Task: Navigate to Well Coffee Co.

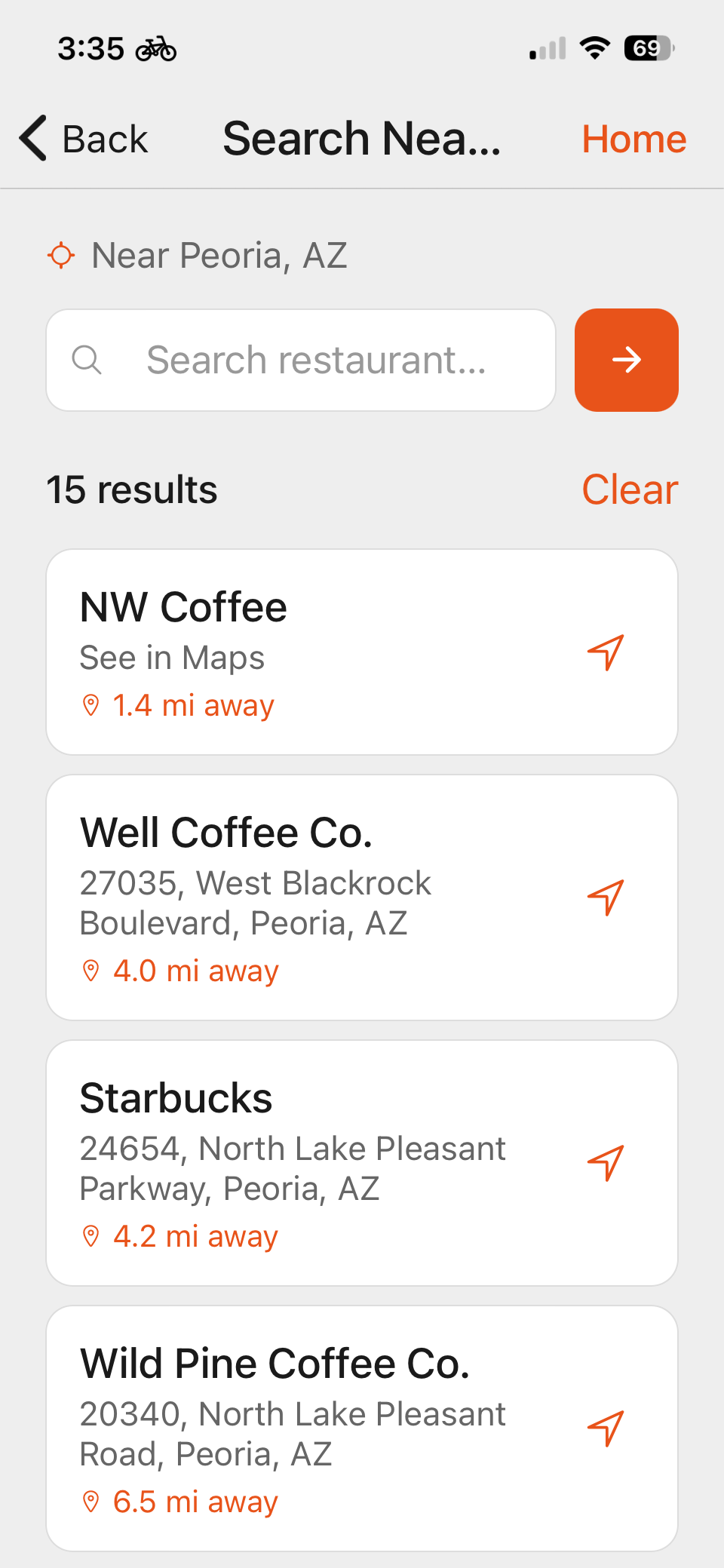Action: pos(606,898)
